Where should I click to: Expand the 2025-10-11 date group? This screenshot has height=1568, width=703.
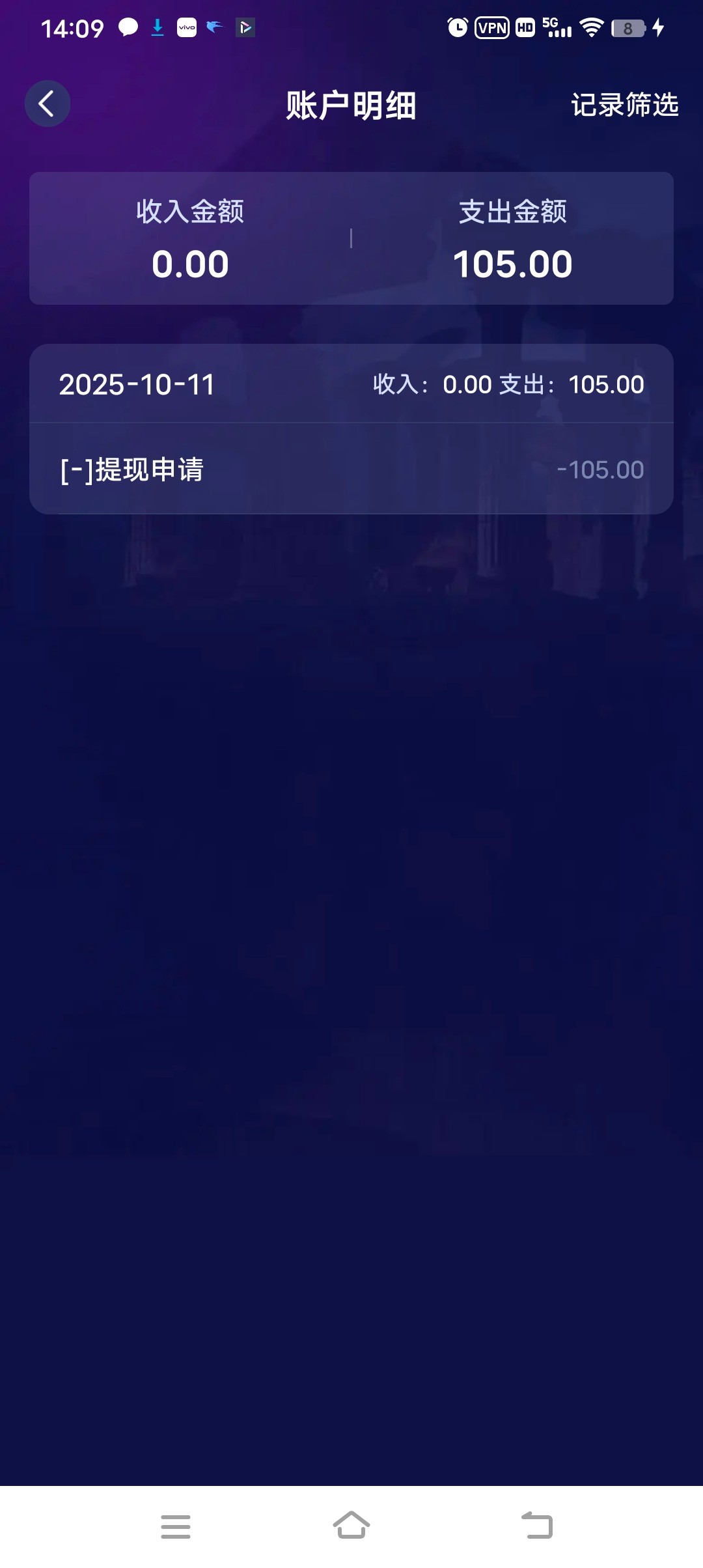137,385
